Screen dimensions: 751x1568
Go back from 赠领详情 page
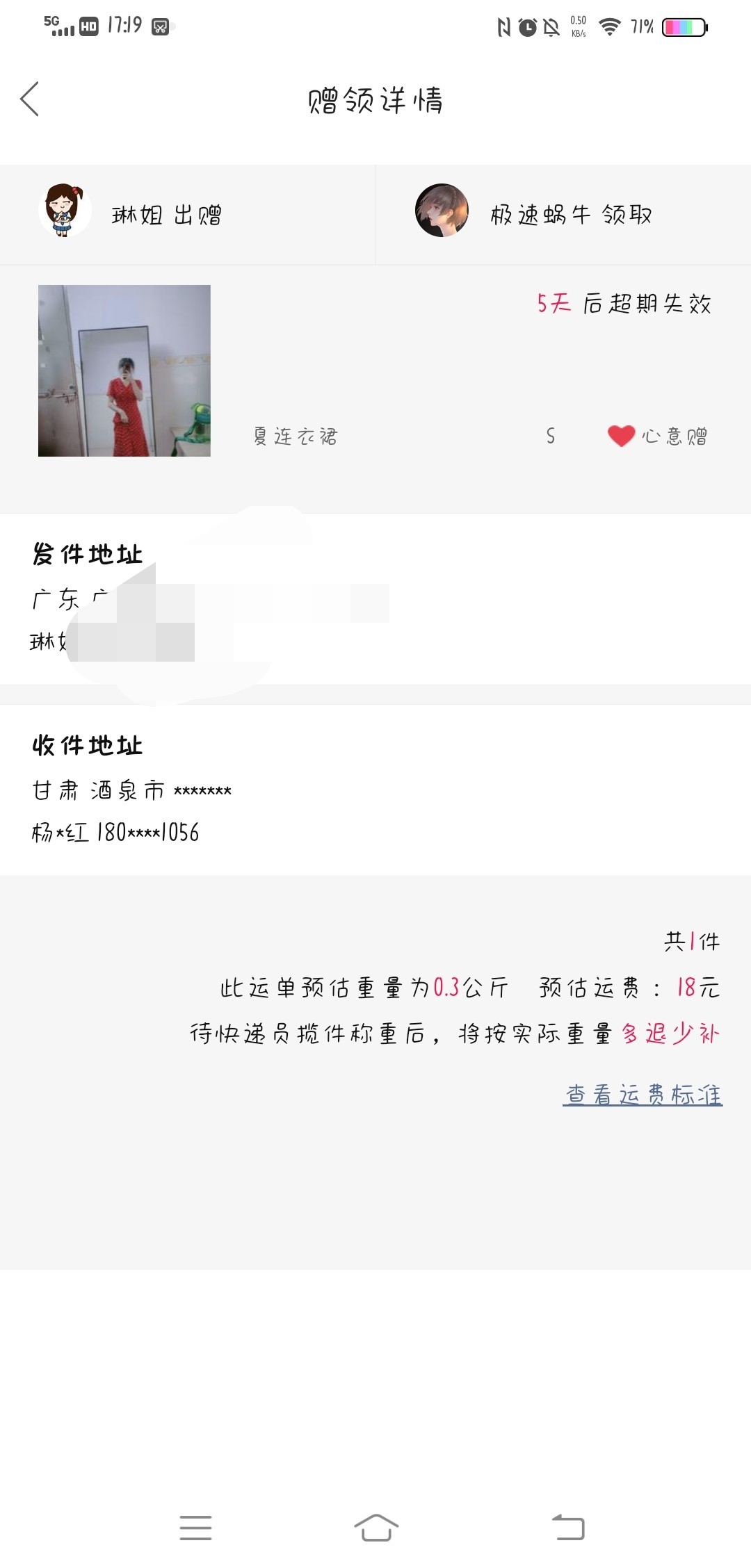(29, 99)
